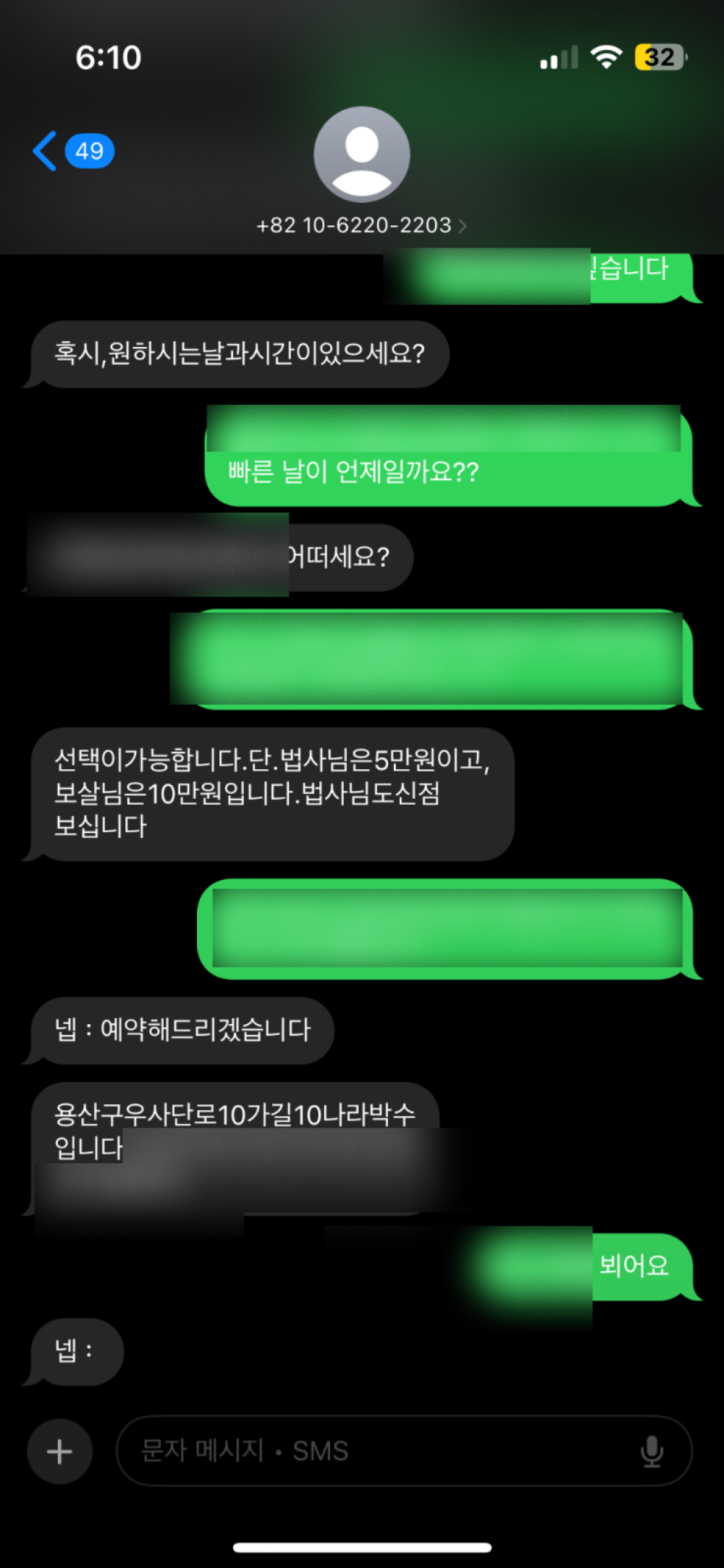724x1568 pixels.
Task: Open the plus attachments menu
Action: [x=59, y=1451]
